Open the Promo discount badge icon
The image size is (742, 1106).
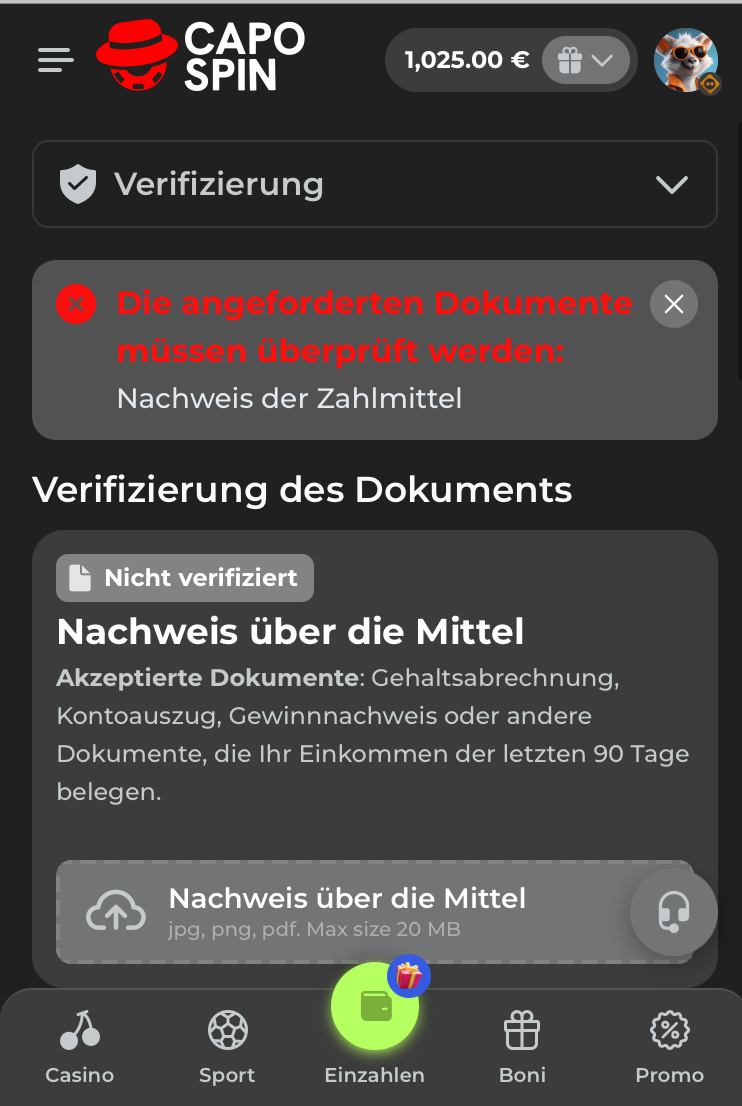pos(669,1029)
